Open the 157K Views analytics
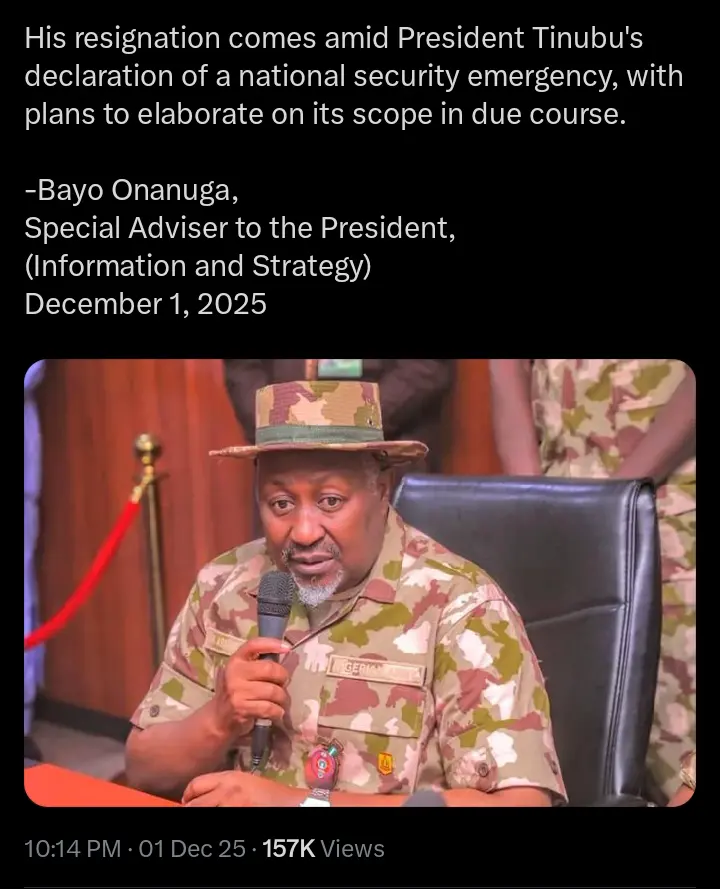Screen dimensions: 720x889 321,849
